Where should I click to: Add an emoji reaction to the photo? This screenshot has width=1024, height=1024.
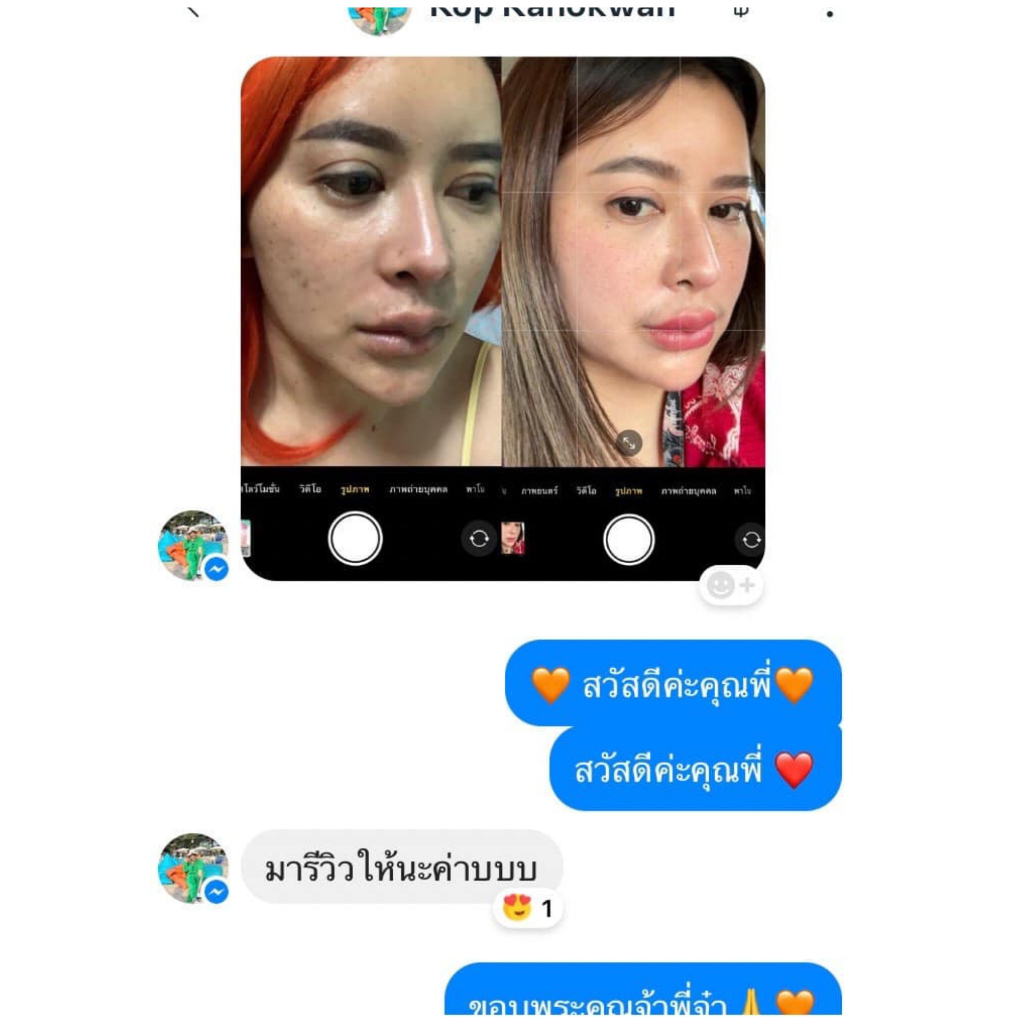pyautogui.click(x=731, y=585)
